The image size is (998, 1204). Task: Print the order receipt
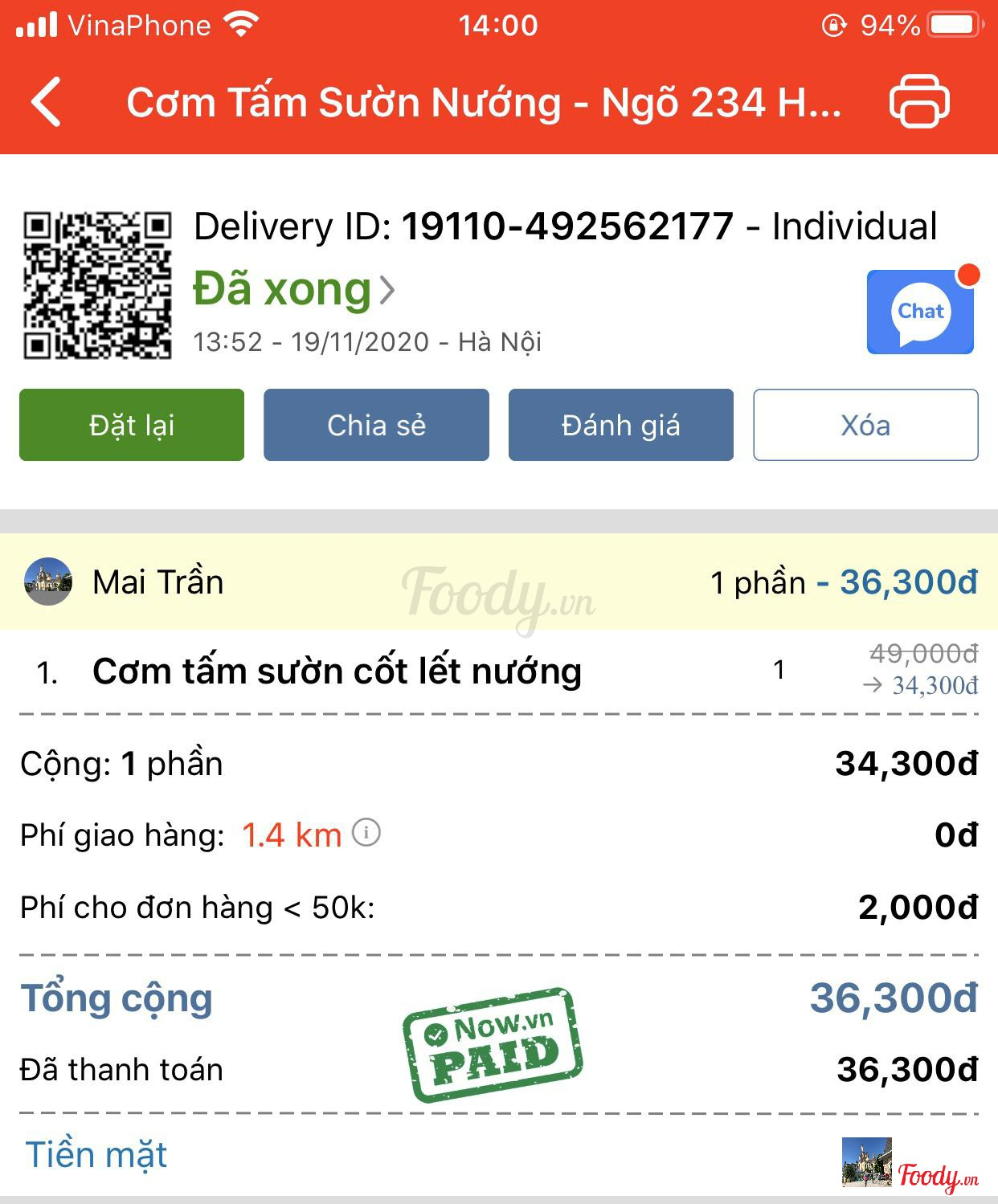(x=919, y=102)
